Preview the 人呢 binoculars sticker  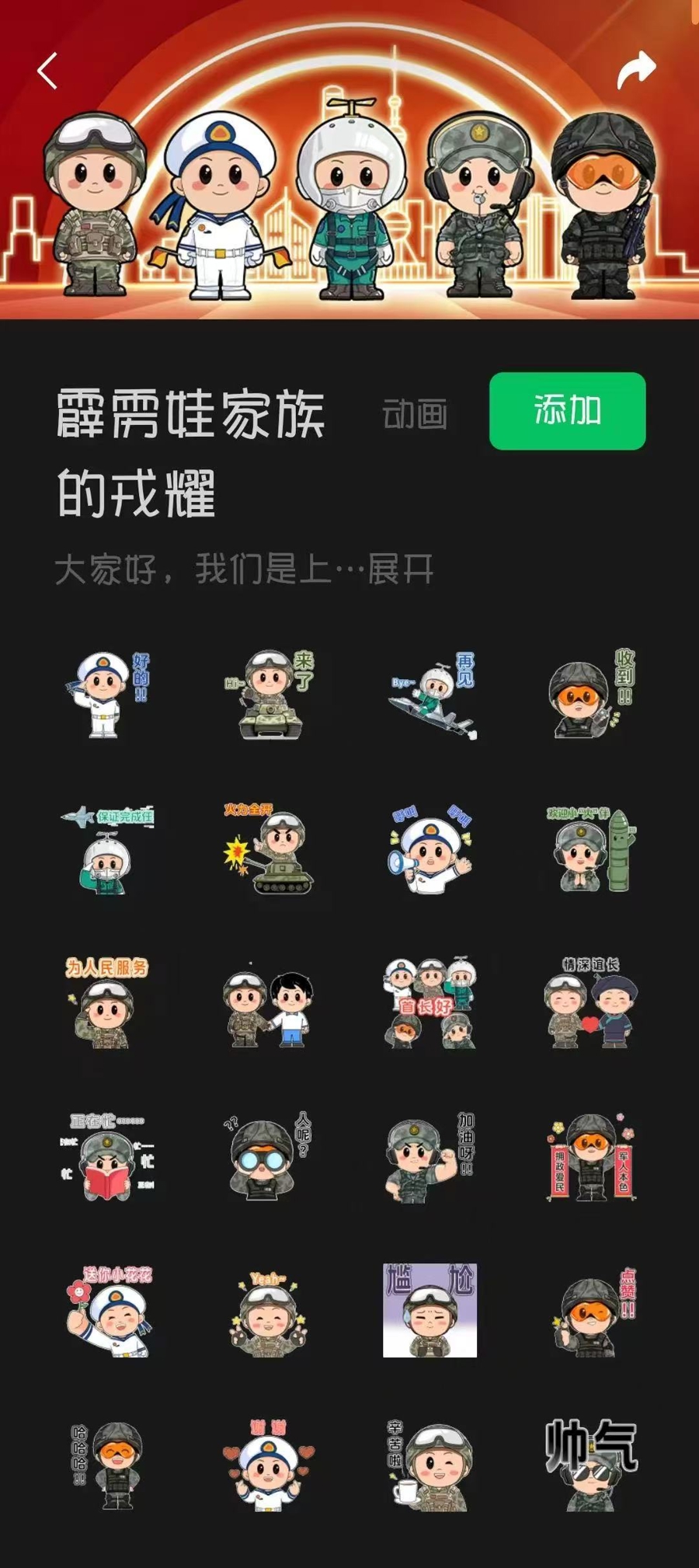click(x=270, y=1156)
